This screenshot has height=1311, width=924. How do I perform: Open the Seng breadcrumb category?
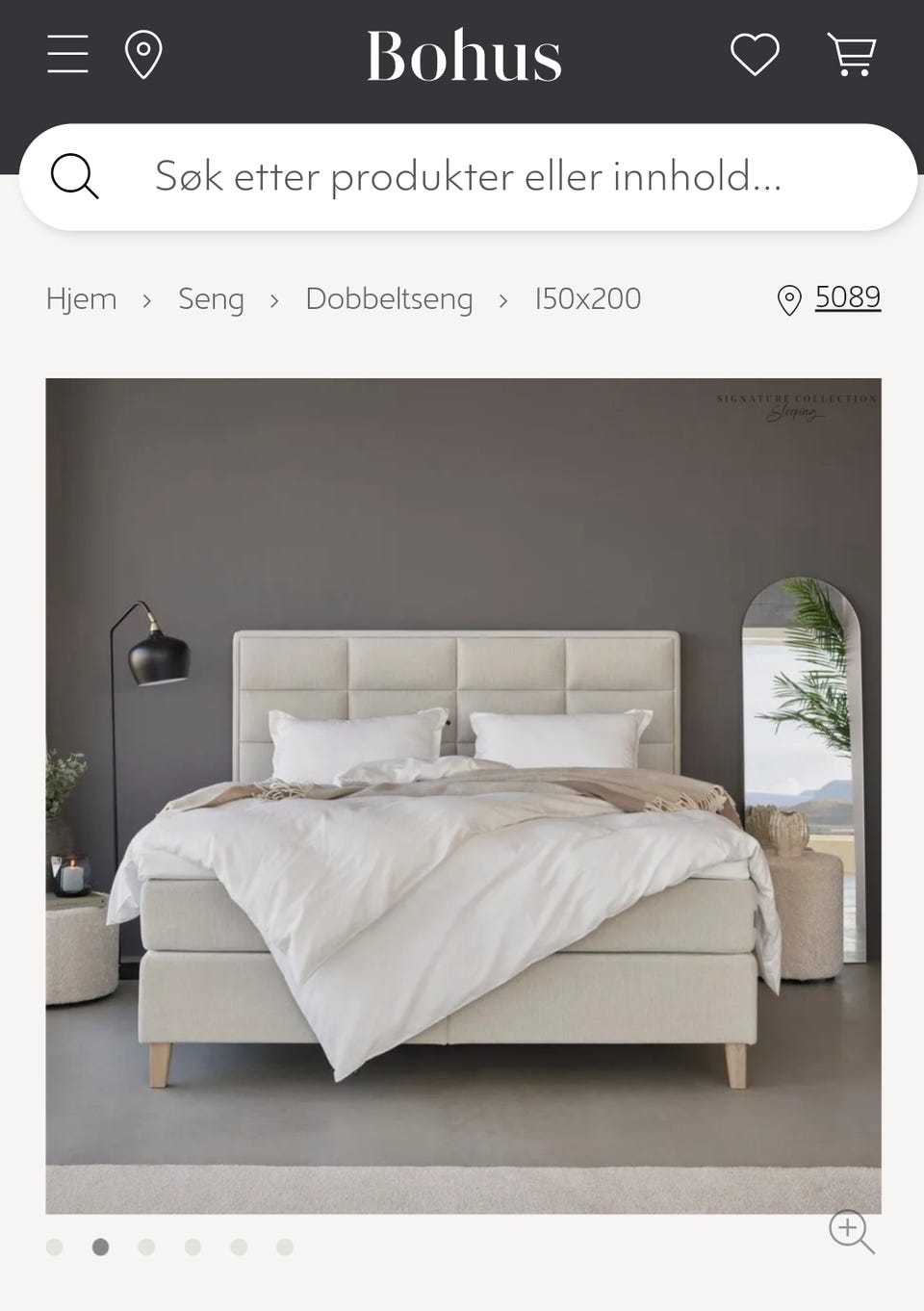211,299
